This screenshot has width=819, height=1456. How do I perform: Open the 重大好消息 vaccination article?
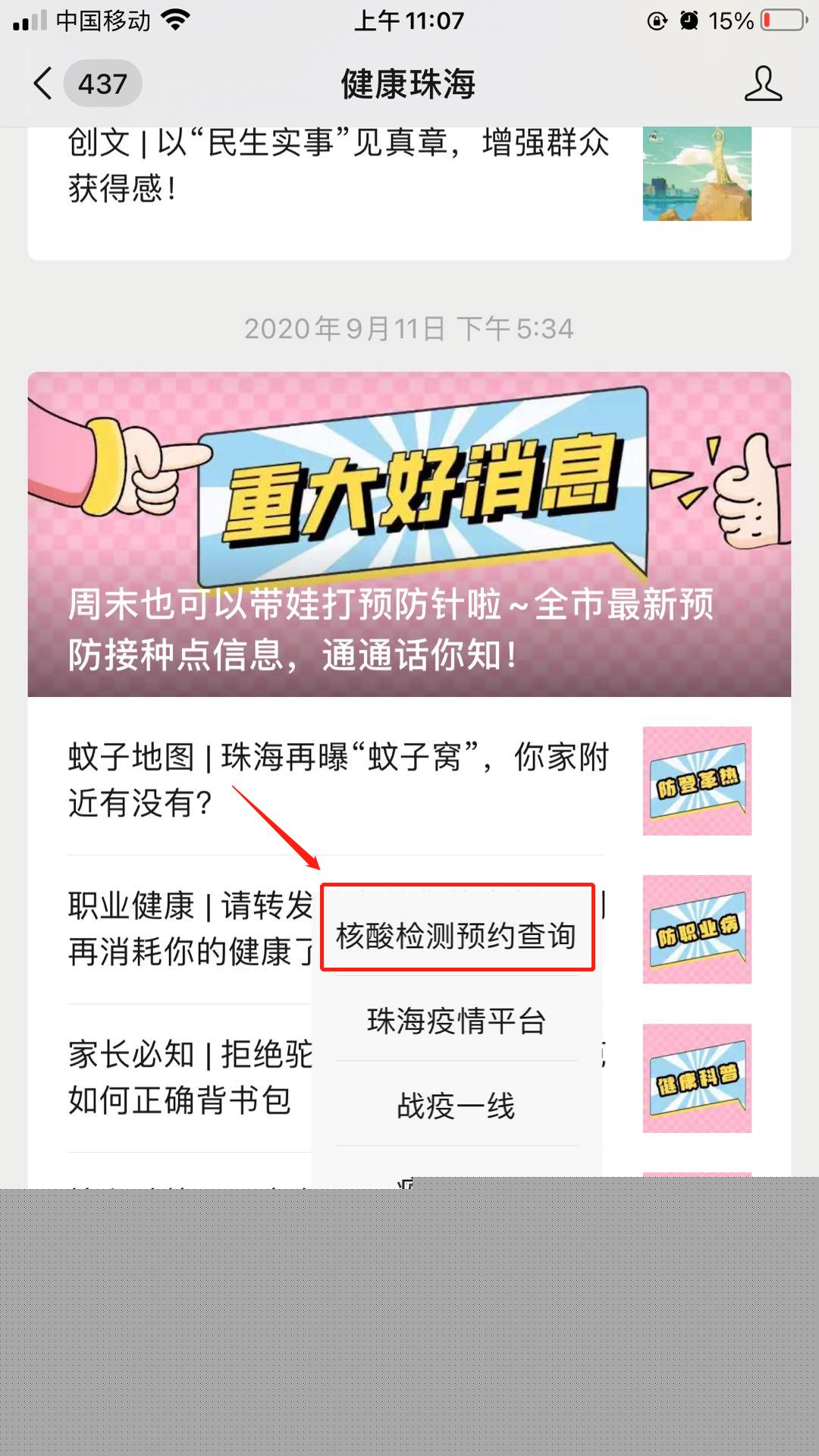[409, 534]
